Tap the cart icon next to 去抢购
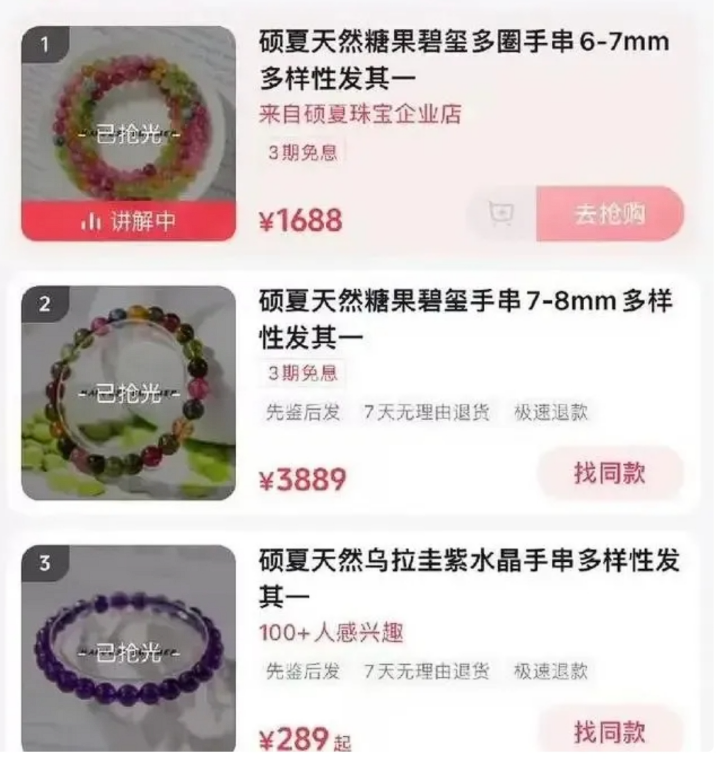 [500, 213]
